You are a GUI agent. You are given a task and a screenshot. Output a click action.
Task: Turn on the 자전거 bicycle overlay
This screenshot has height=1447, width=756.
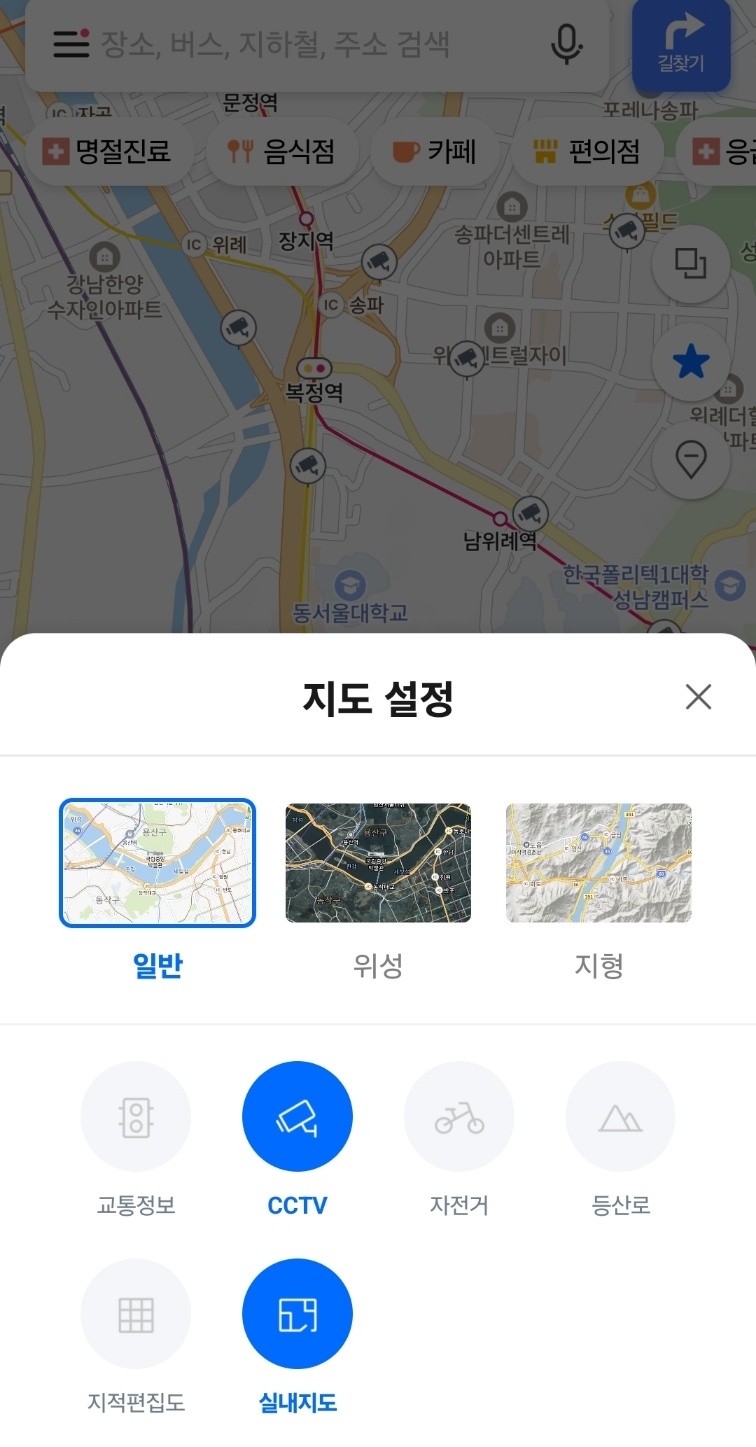(459, 1116)
